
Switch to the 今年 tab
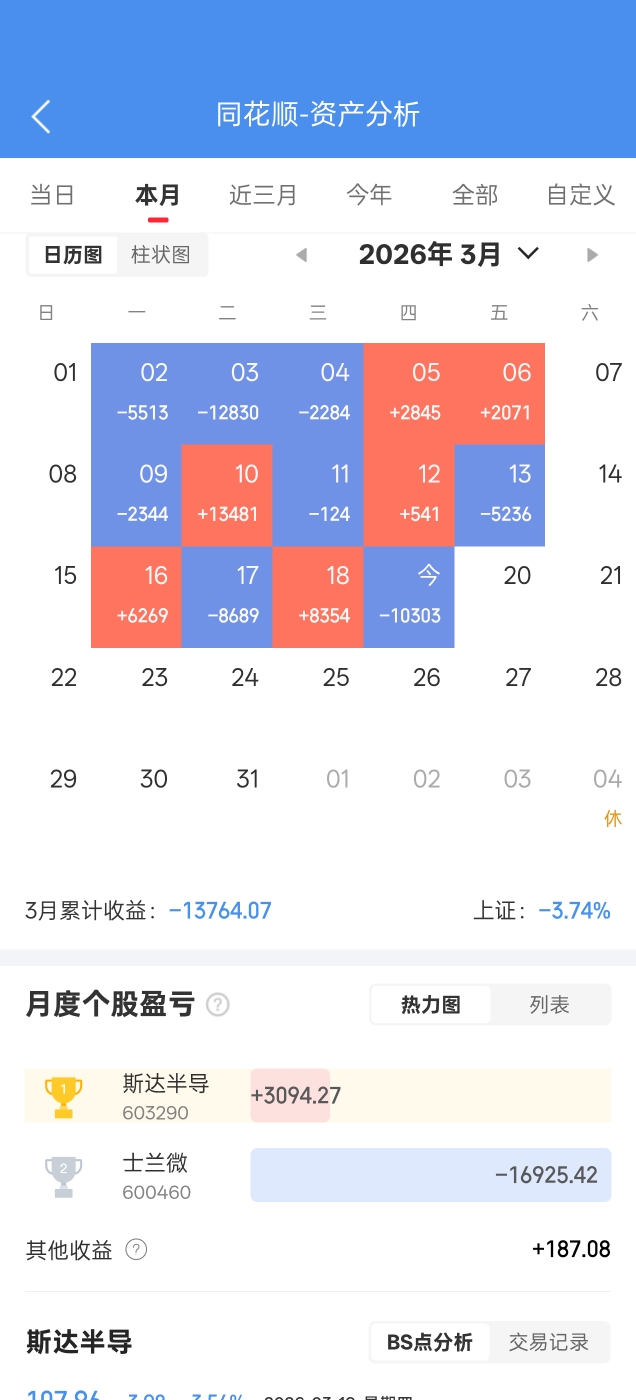(x=369, y=195)
